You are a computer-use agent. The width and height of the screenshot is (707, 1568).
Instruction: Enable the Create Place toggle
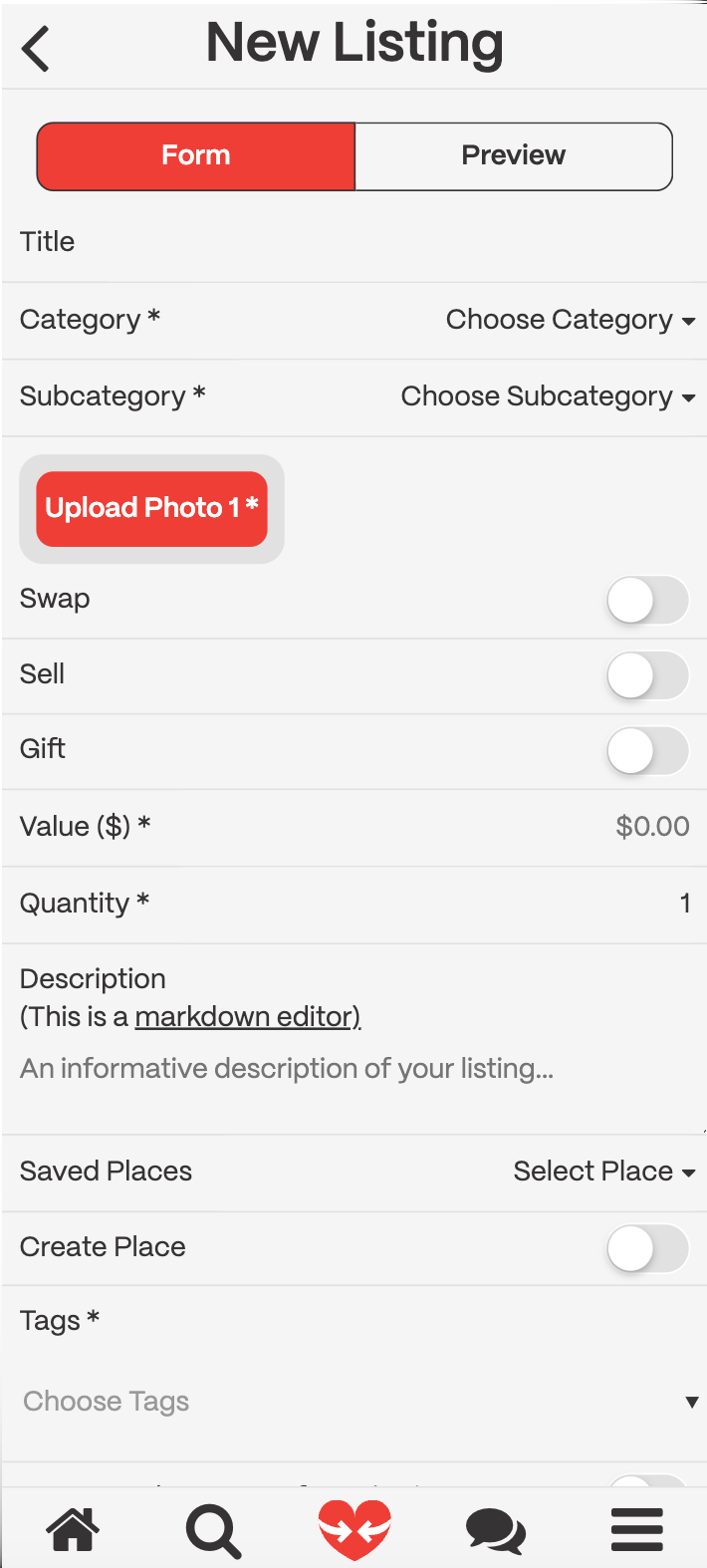coord(647,1248)
